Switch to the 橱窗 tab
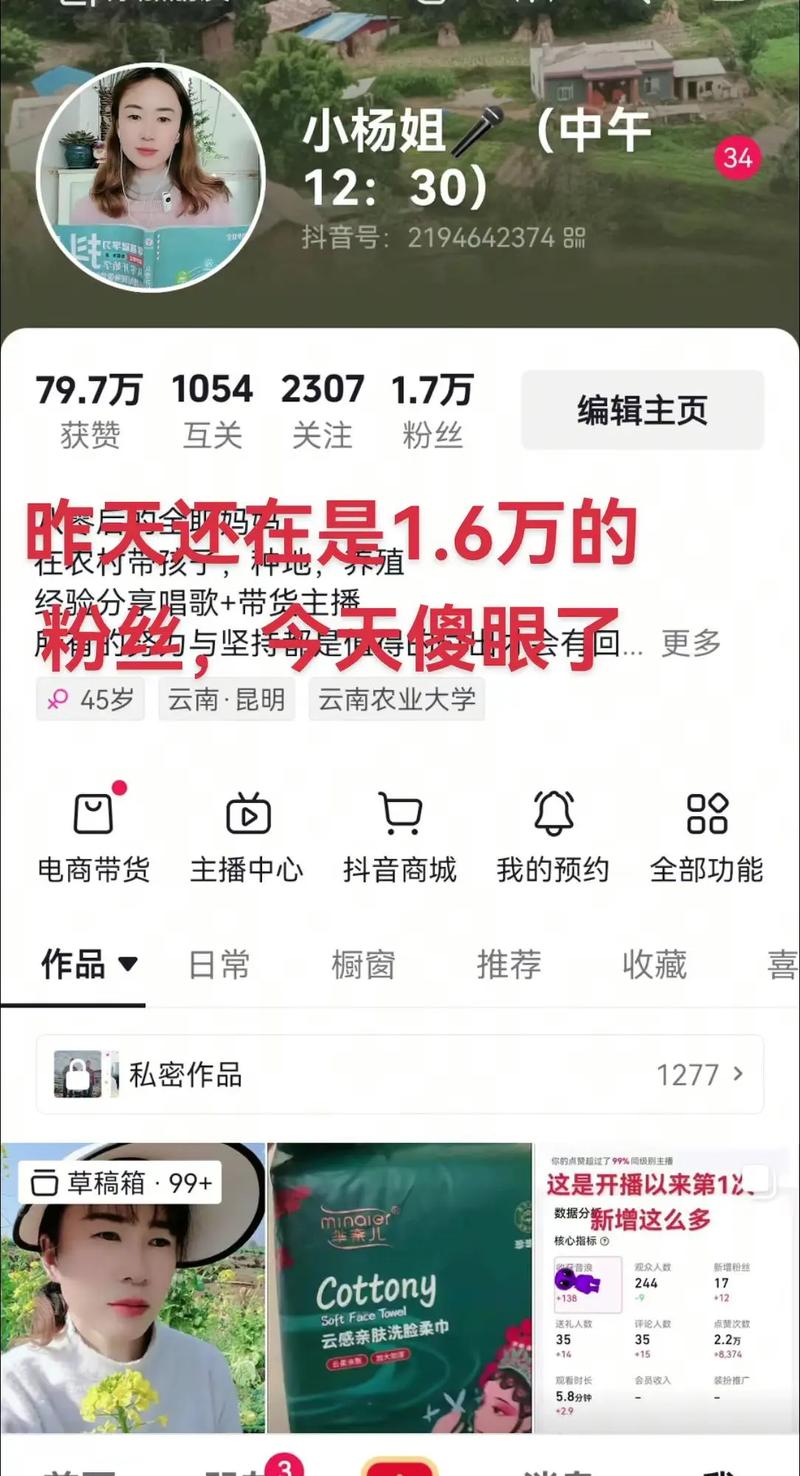Screen dimensions: 800x1476 (363, 965)
